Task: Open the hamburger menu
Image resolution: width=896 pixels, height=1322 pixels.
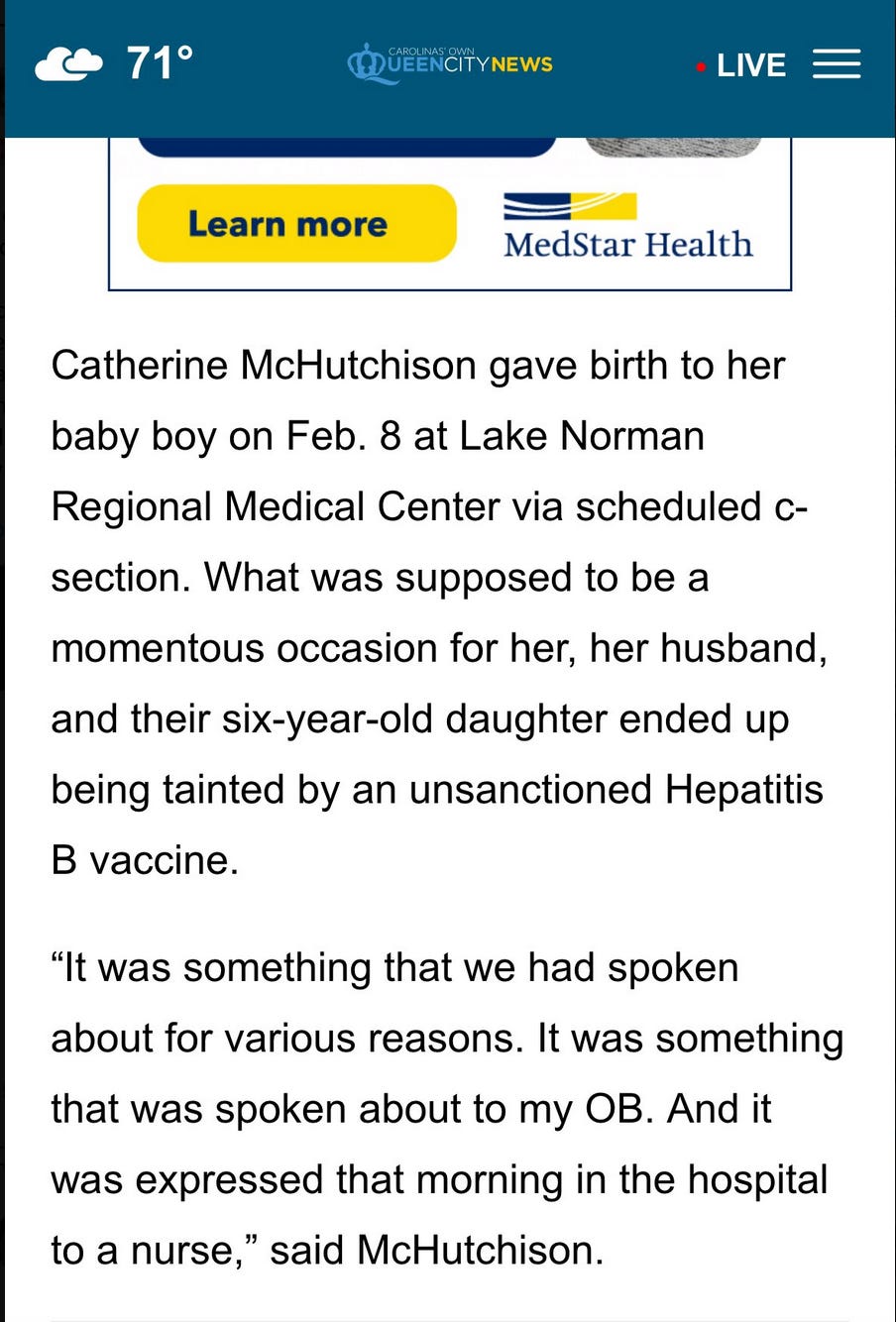Action: coord(837,64)
